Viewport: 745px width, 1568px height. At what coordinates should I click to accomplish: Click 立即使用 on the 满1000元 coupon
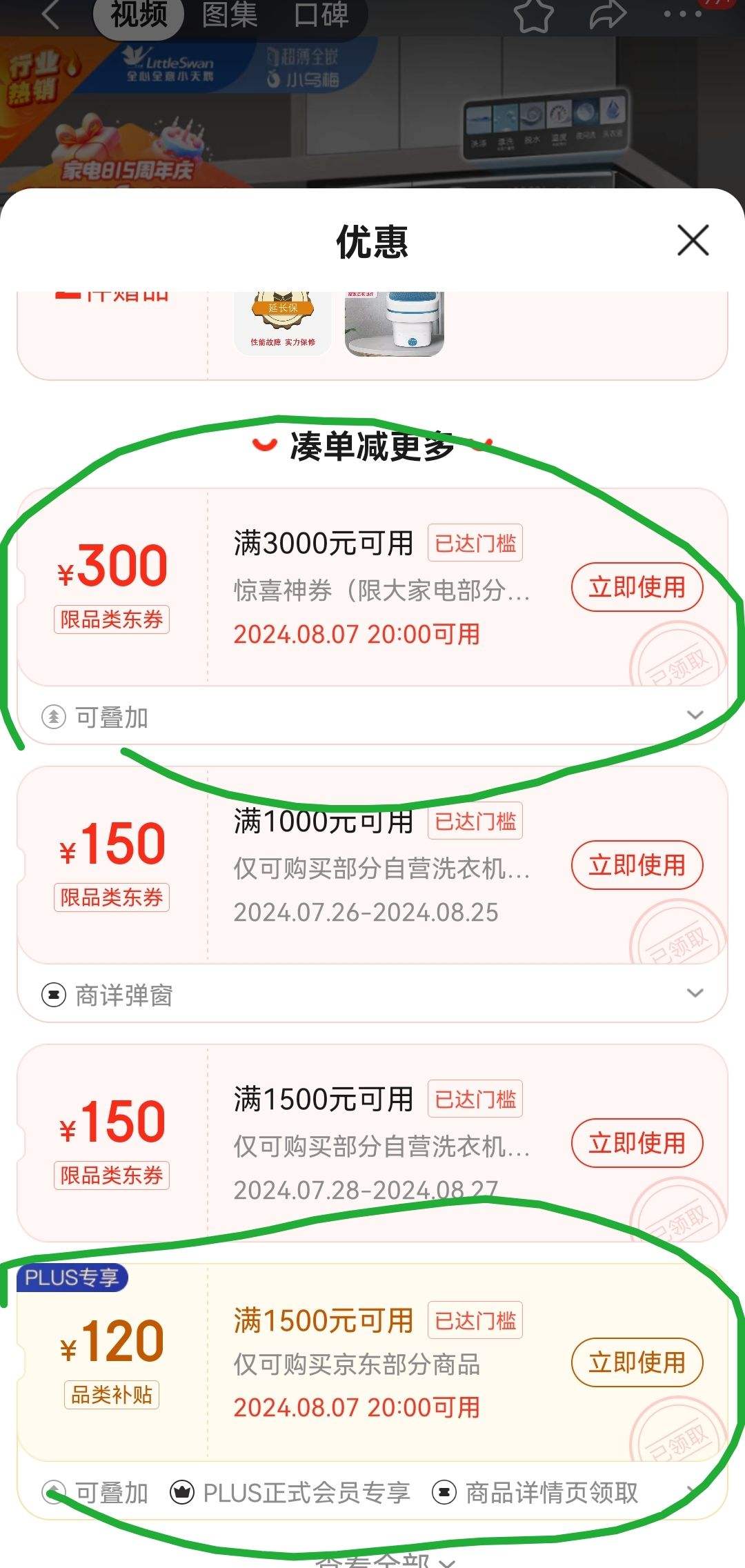pyautogui.click(x=636, y=865)
